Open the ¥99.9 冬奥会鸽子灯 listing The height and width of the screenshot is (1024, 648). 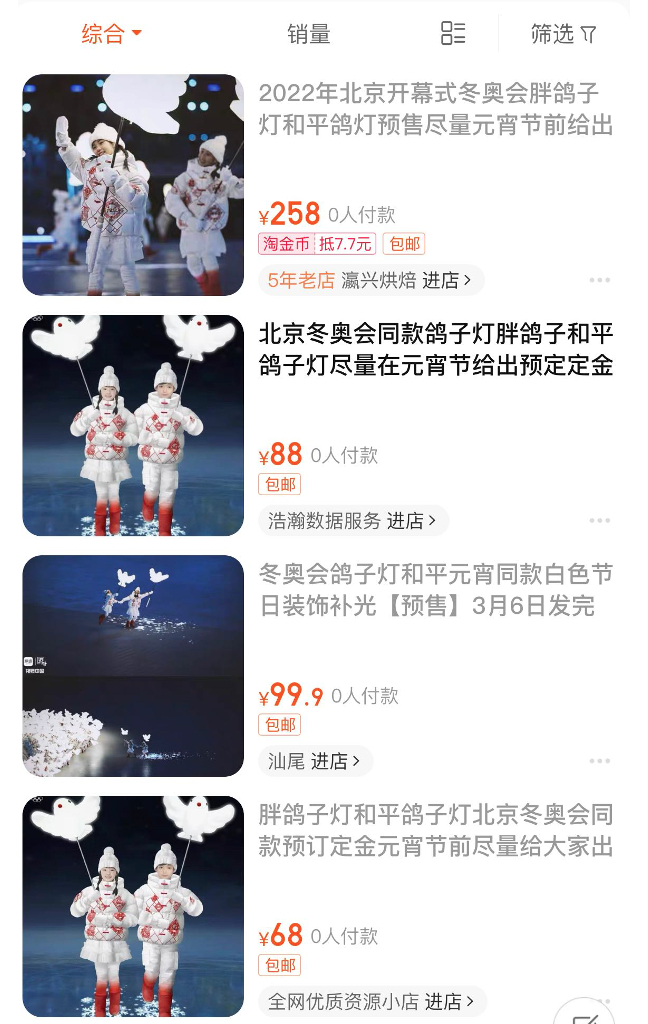coord(435,590)
